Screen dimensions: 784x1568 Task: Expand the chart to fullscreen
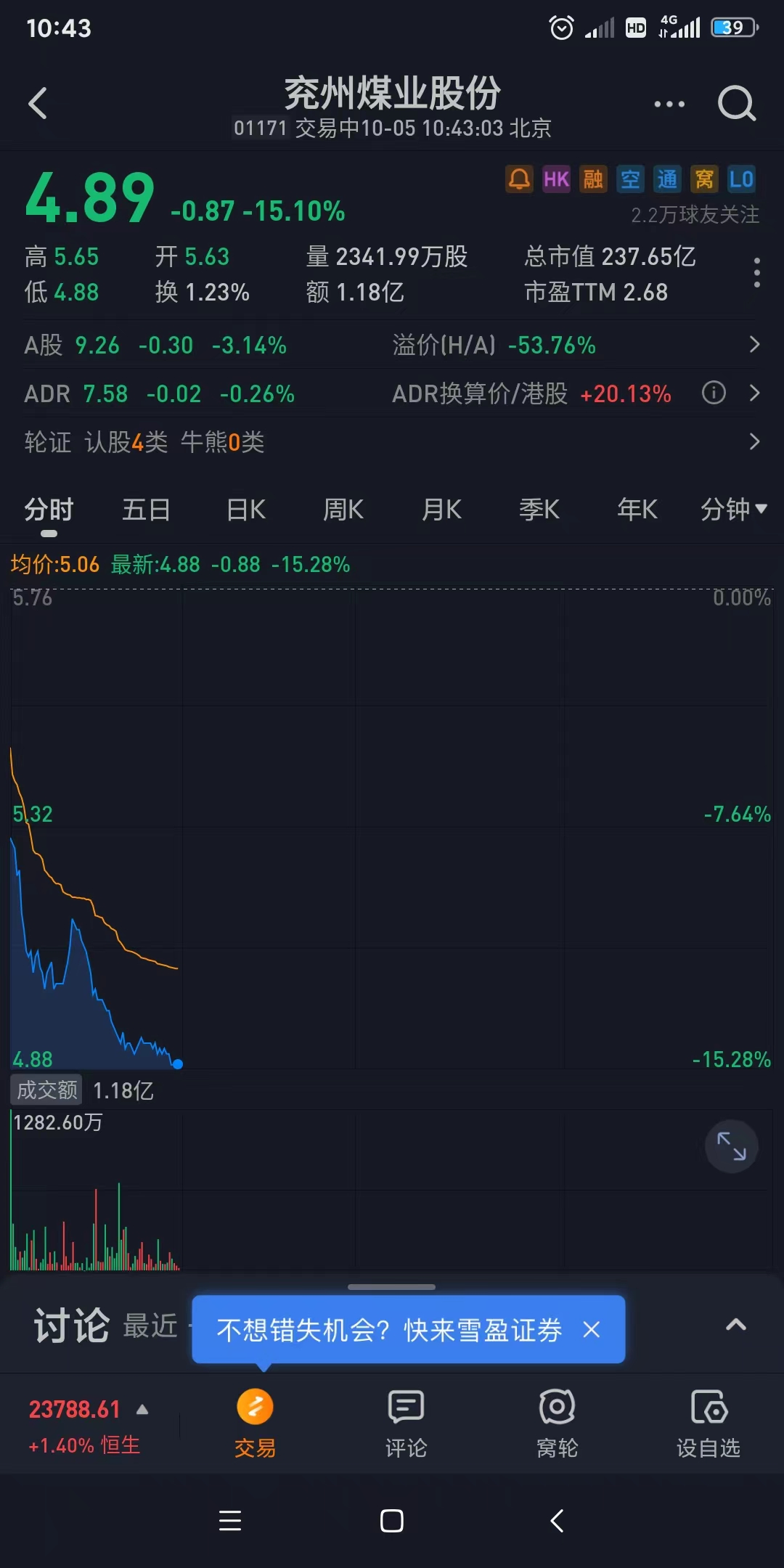731,1147
